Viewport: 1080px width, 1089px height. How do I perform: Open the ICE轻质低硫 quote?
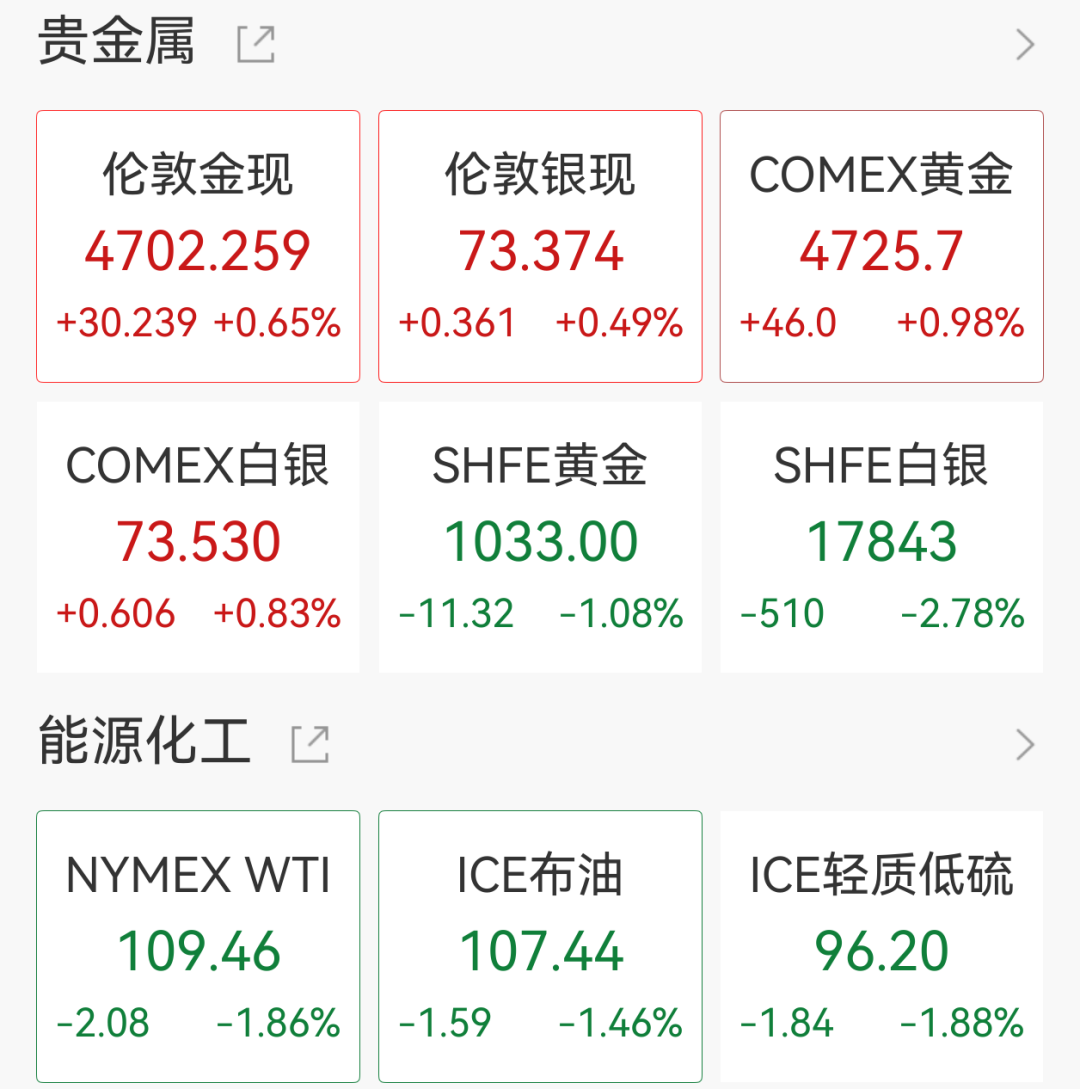click(881, 946)
